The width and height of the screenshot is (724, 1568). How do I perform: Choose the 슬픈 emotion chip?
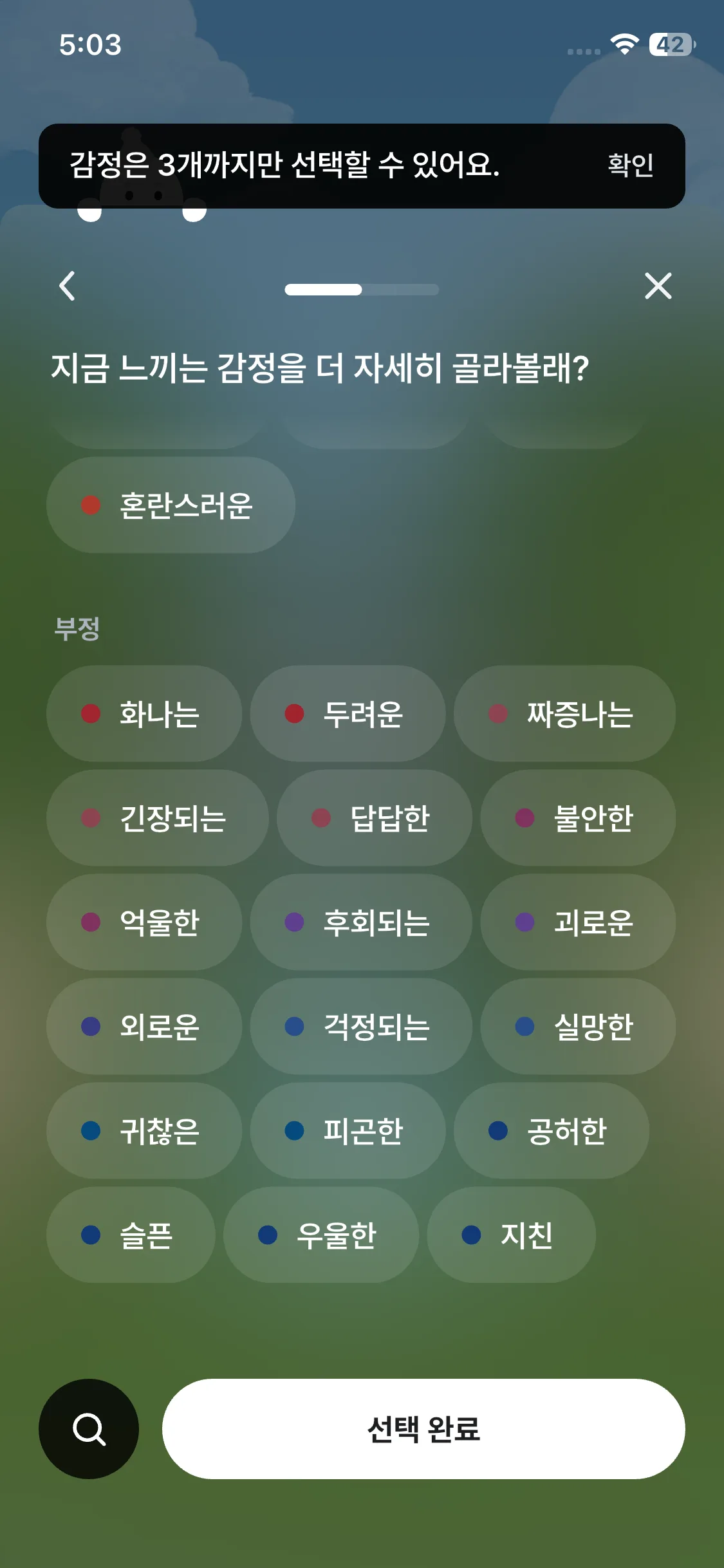[131, 1235]
